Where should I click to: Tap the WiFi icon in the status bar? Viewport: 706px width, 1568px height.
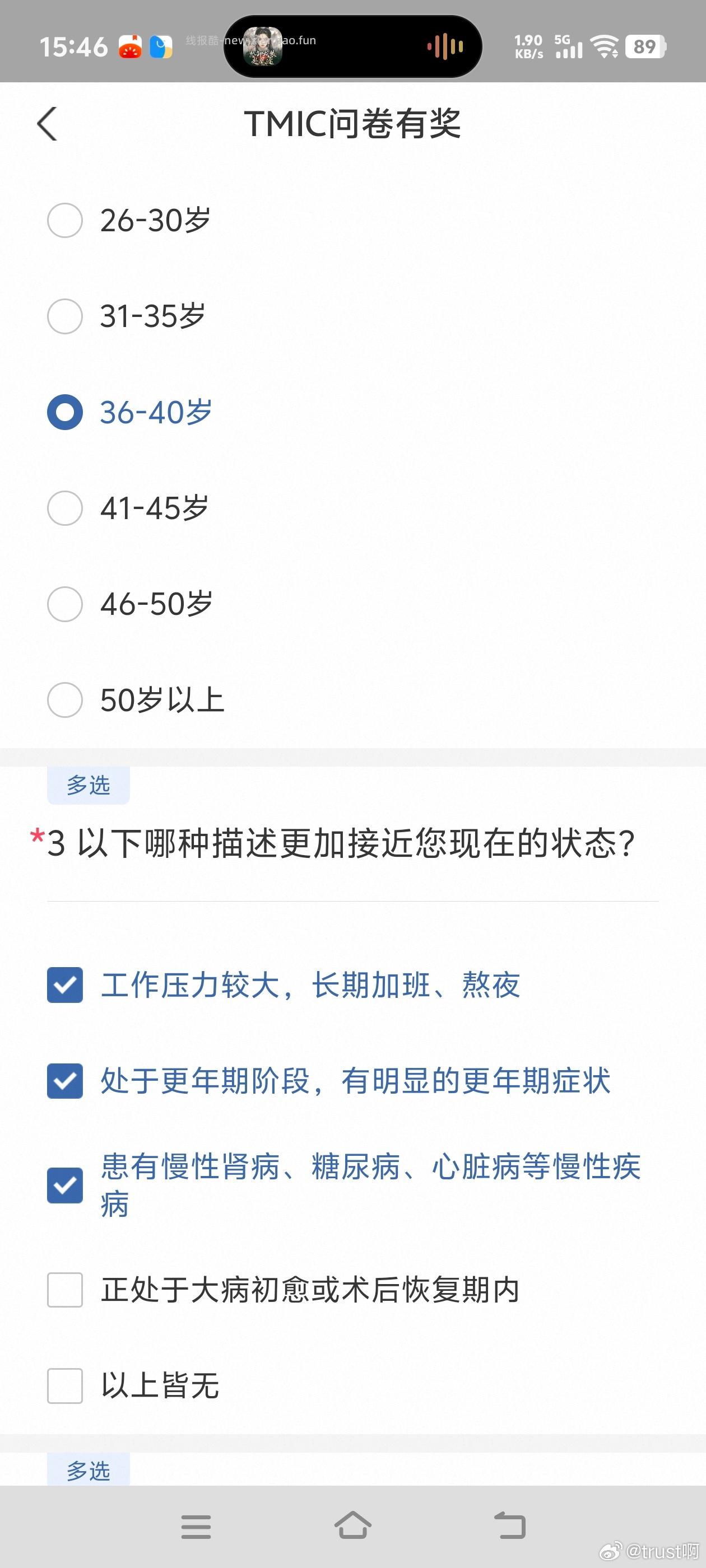click(x=605, y=47)
